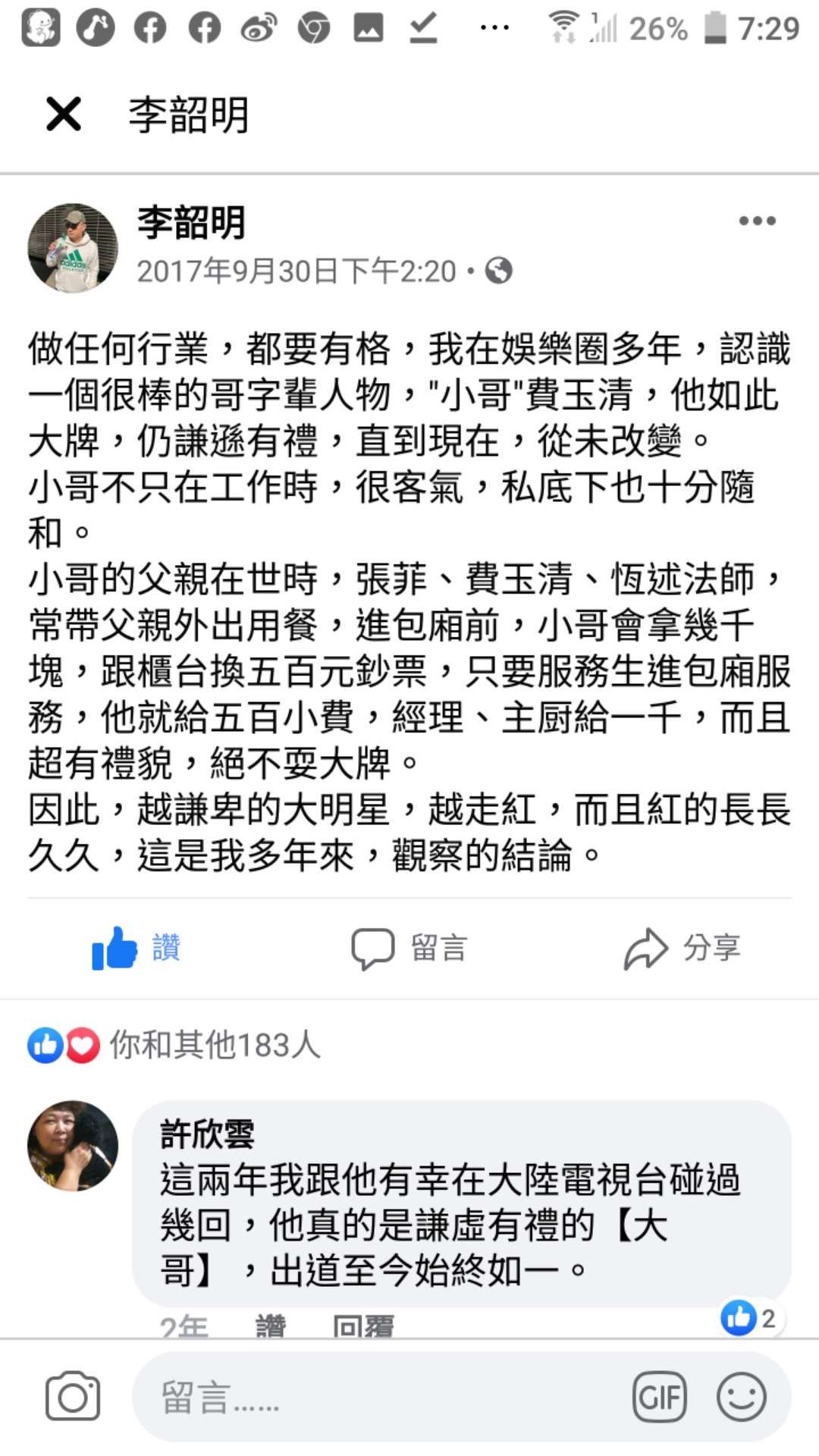Open 李韶明's profile picture

pyautogui.click(x=73, y=248)
